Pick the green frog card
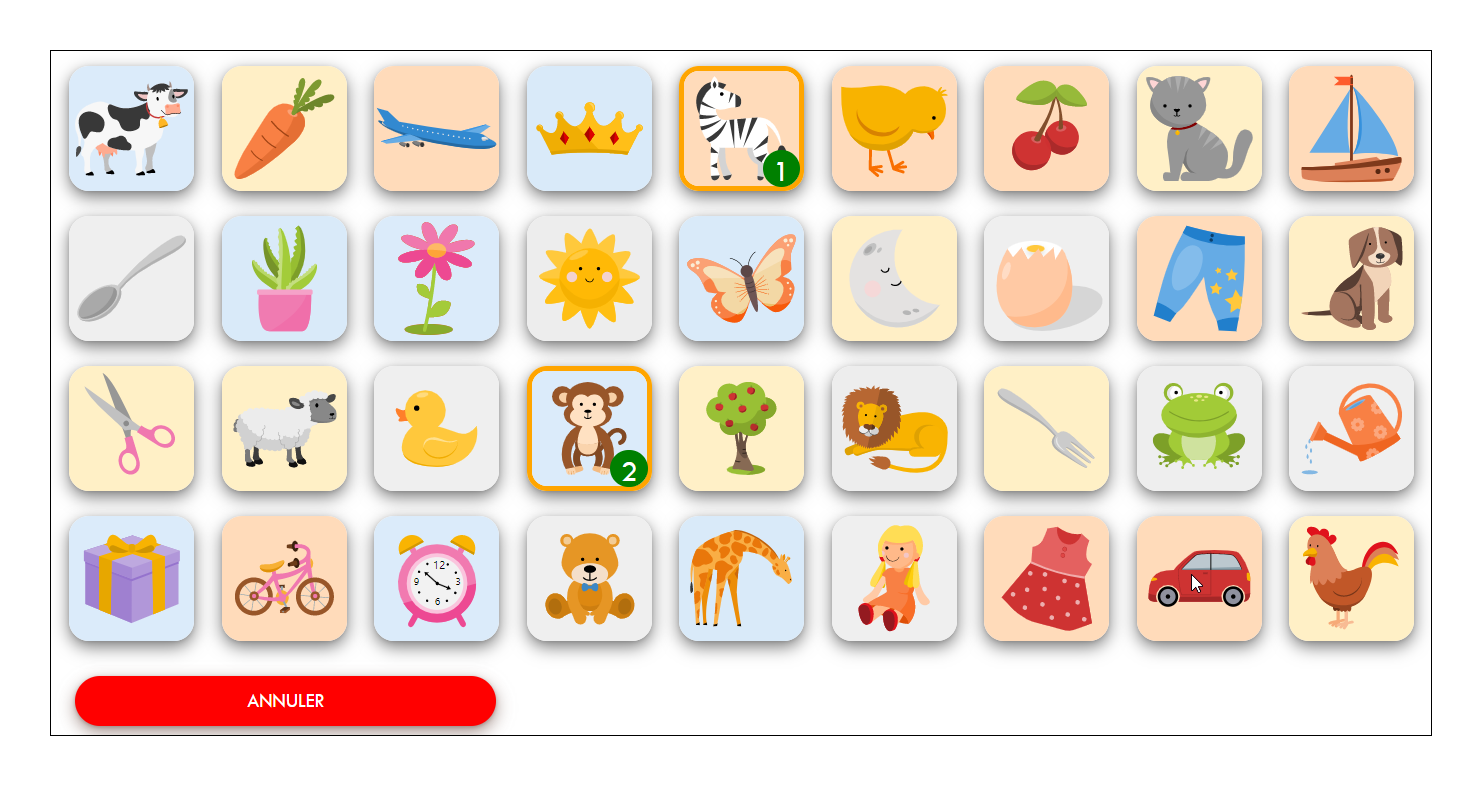Viewport: 1482px width, 786px height. tap(1199, 429)
